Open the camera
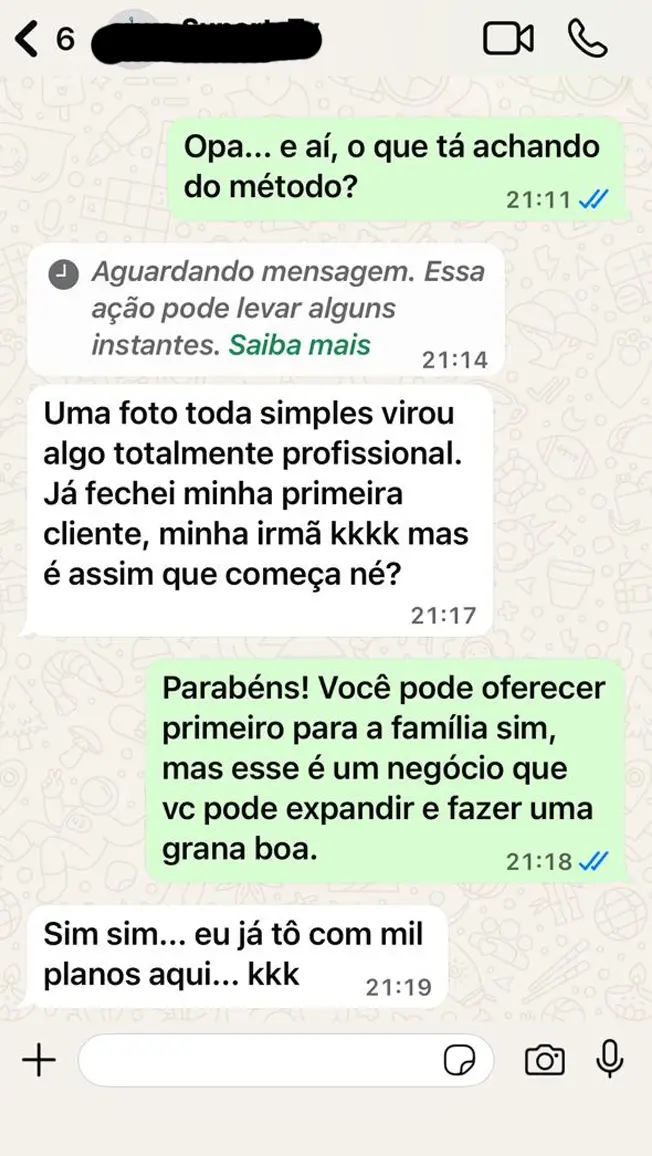The width and height of the screenshot is (652, 1156). [x=544, y=1060]
